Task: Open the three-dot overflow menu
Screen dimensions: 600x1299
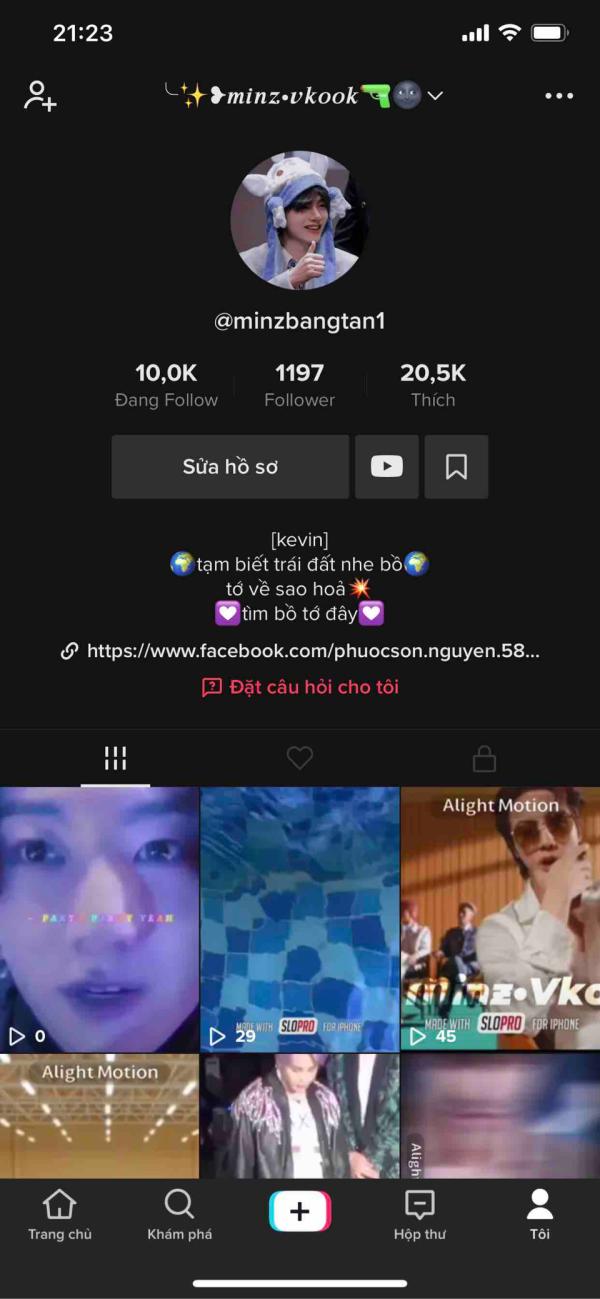Action: pyautogui.click(x=559, y=96)
